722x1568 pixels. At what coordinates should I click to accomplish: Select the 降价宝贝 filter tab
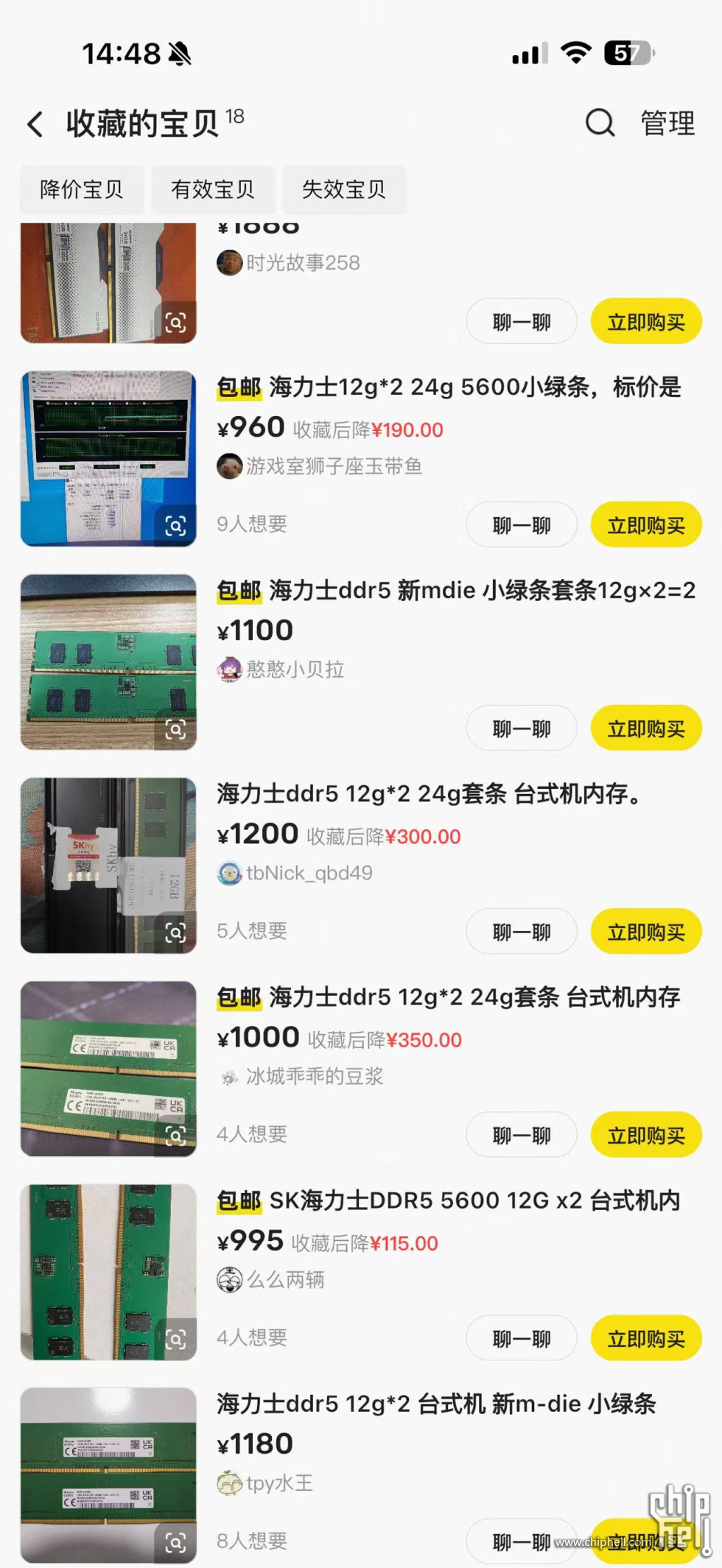coord(81,190)
